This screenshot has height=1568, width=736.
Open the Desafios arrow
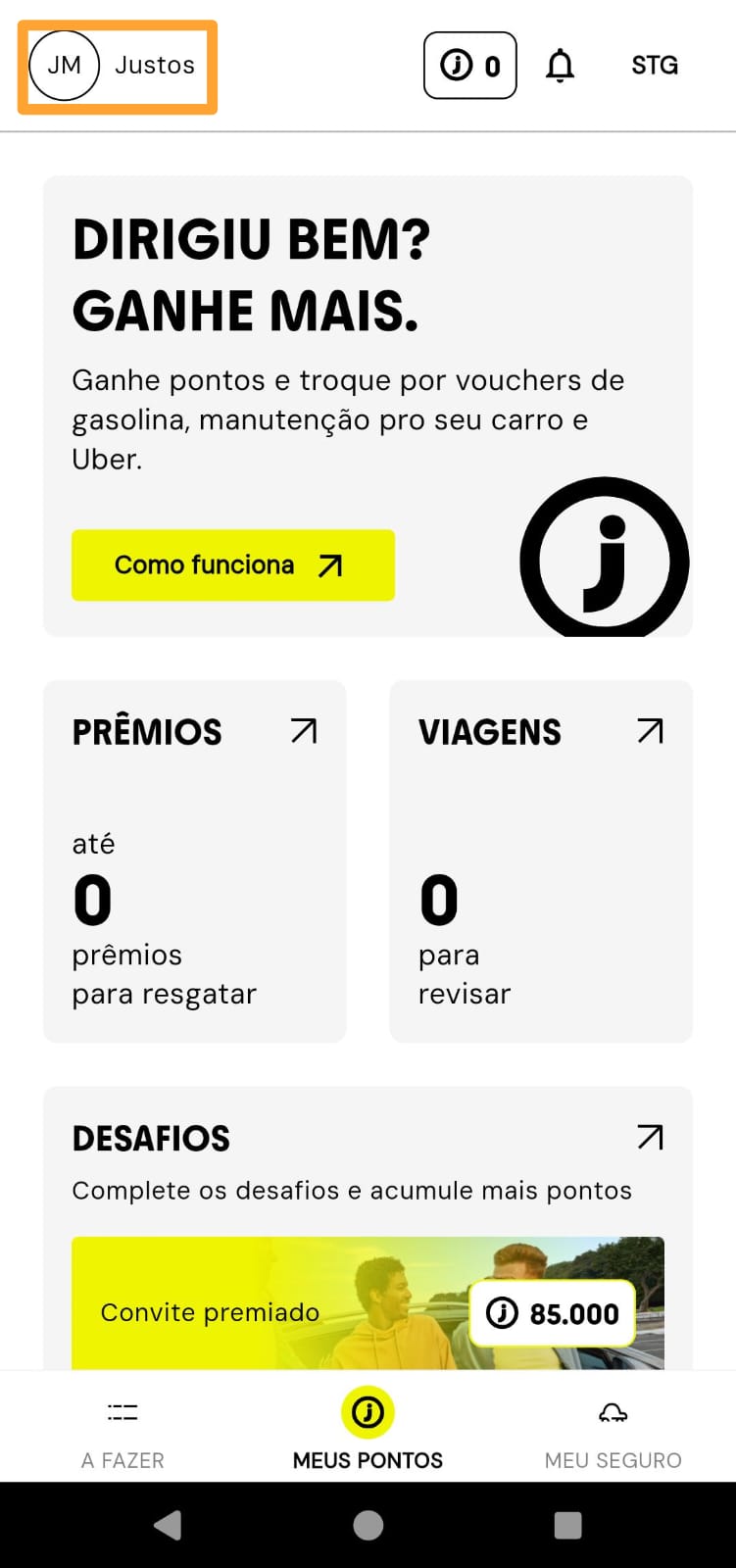pyautogui.click(x=650, y=1137)
